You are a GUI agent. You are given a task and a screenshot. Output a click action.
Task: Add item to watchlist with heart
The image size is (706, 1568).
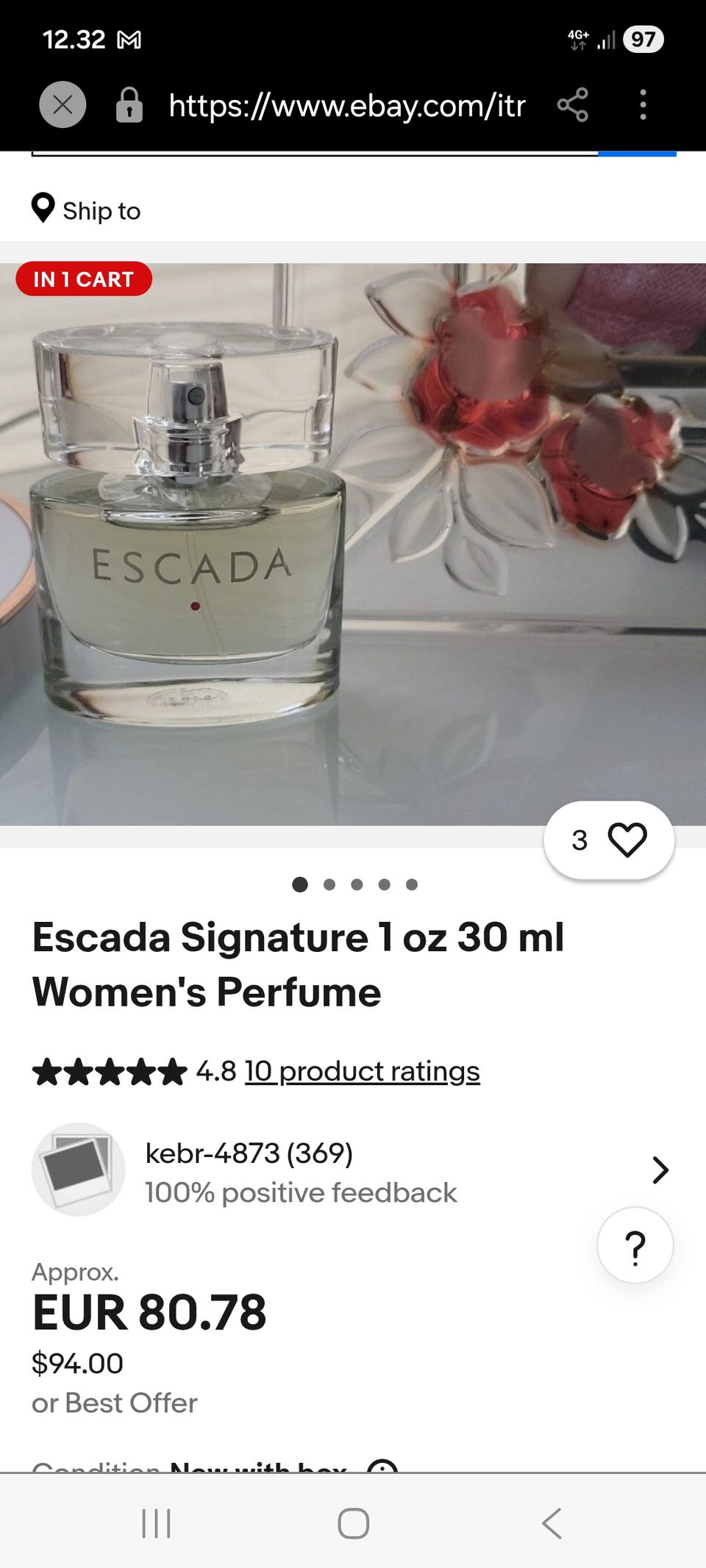click(627, 840)
